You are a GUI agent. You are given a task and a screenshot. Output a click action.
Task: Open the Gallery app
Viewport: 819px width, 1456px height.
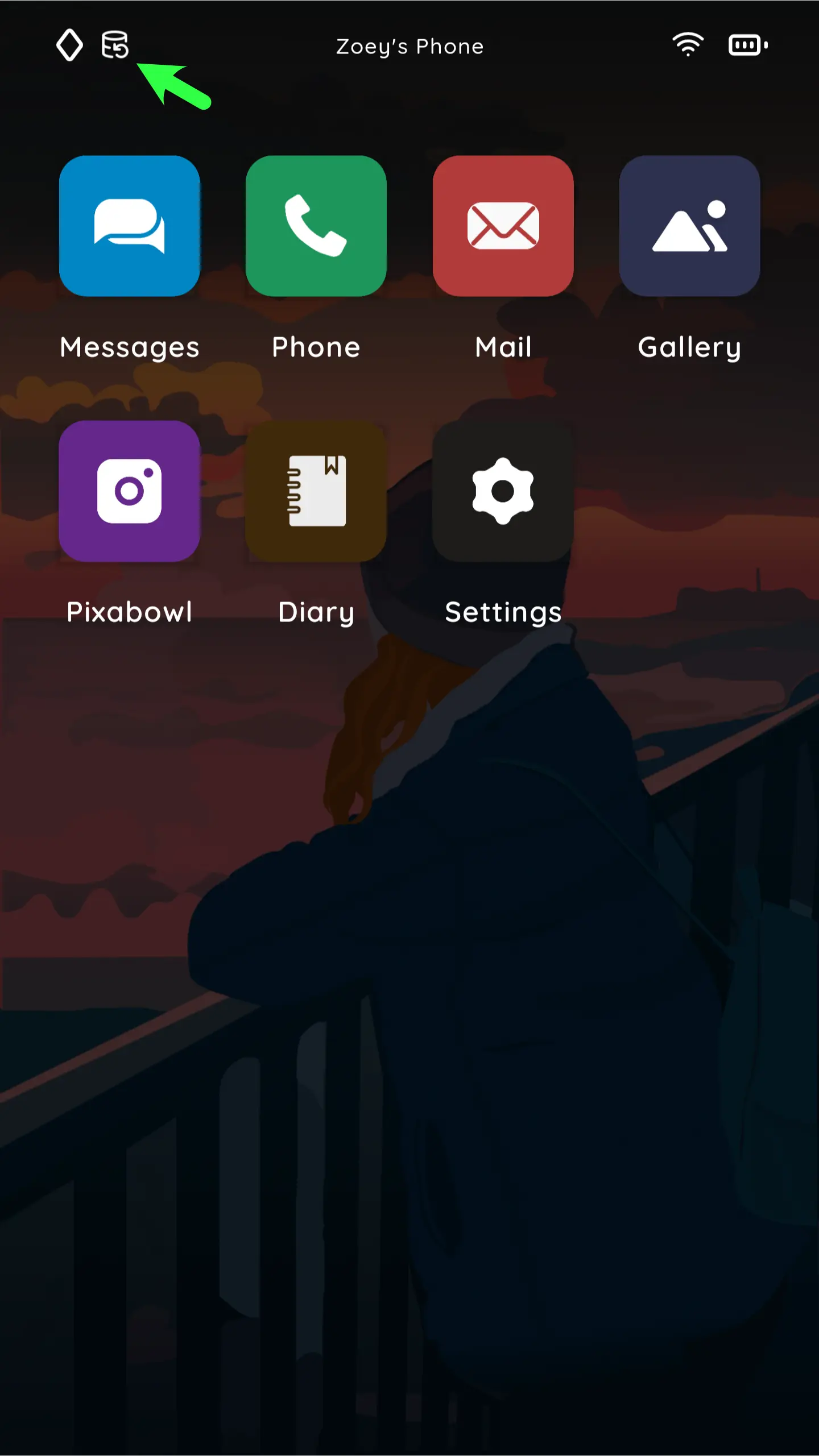(x=689, y=226)
